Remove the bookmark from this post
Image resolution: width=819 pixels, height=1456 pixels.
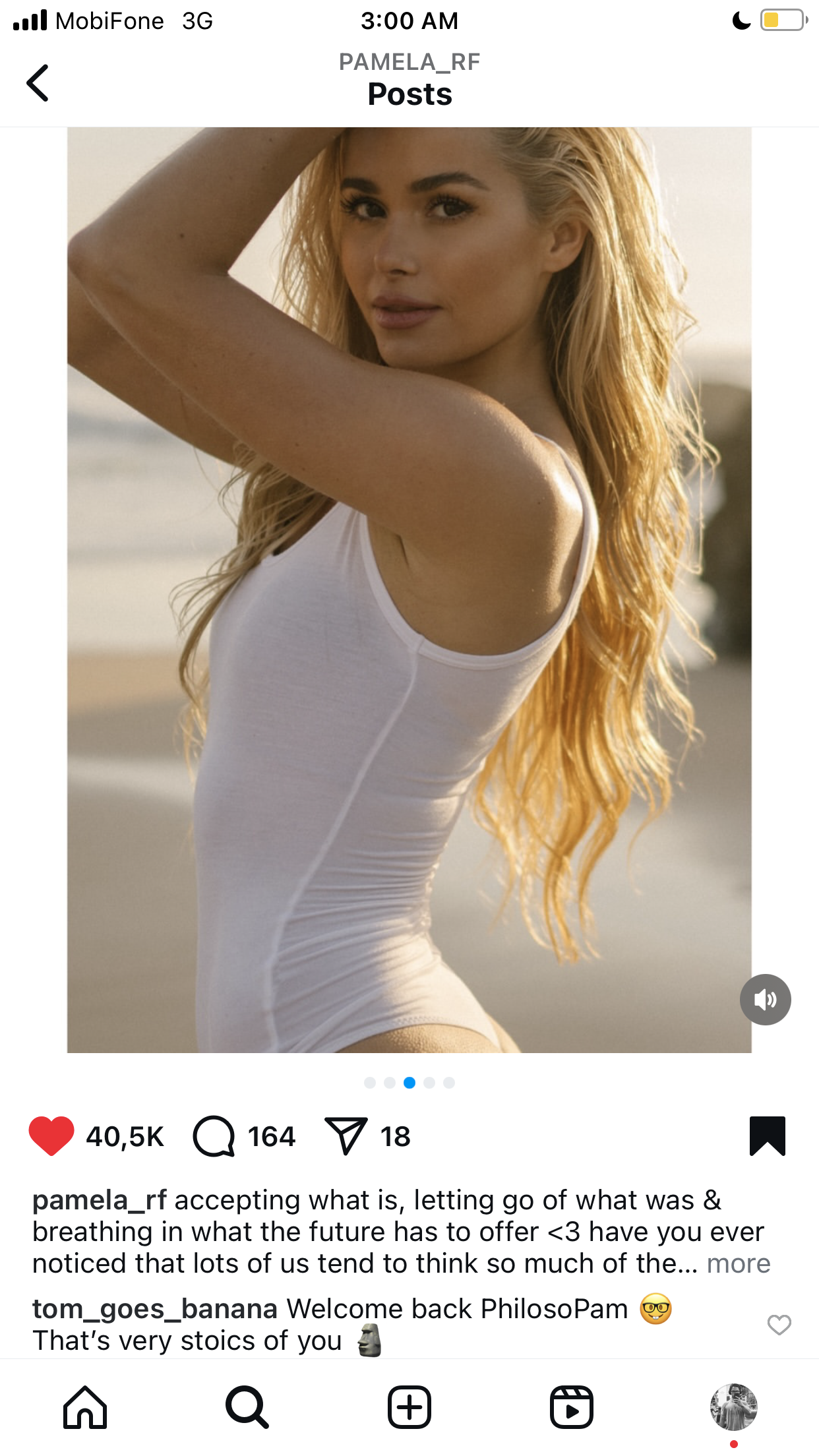pyautogui.click(x=768, y=1136)
